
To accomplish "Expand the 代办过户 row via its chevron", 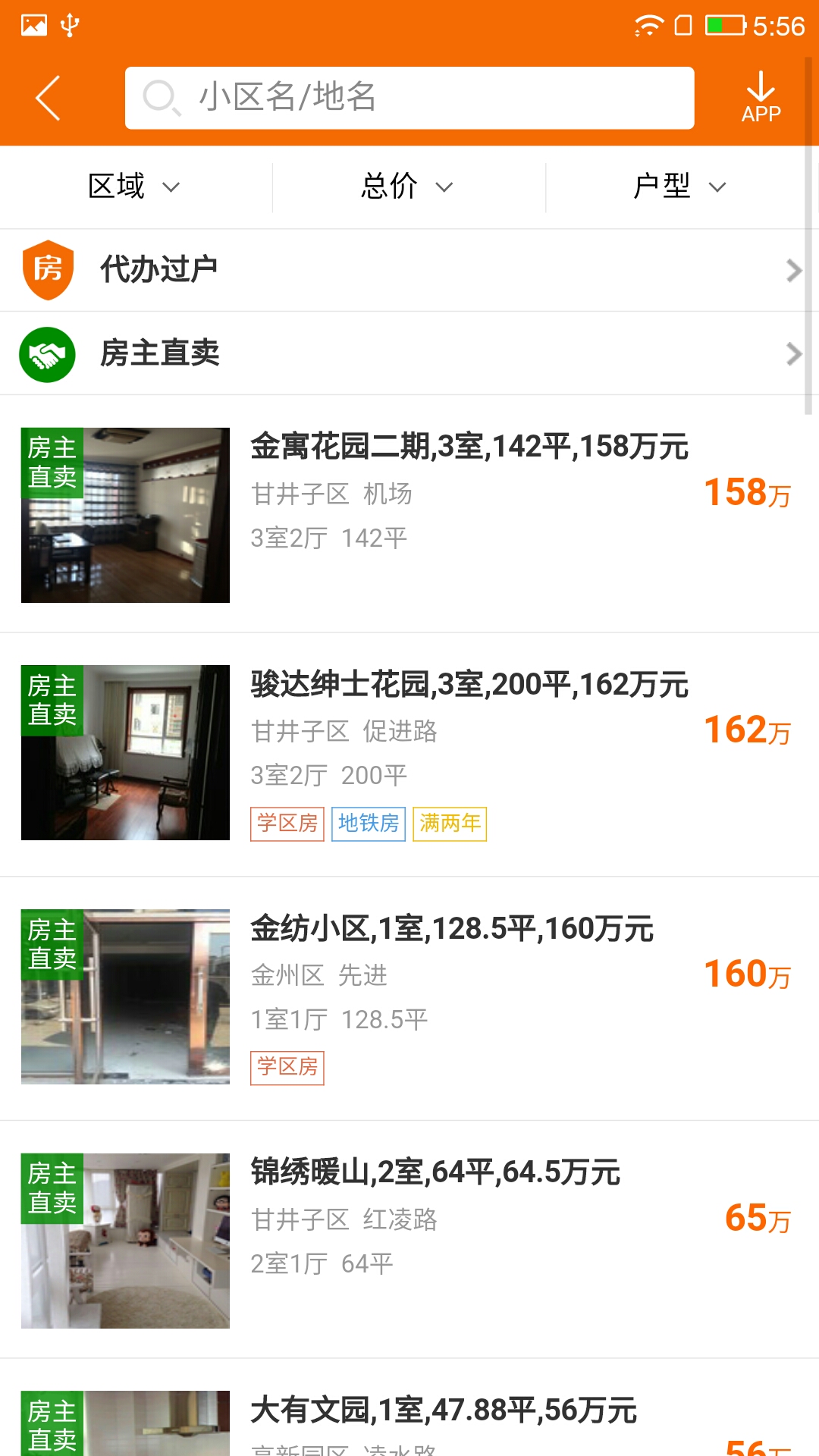I will click(x=793, y=269).
